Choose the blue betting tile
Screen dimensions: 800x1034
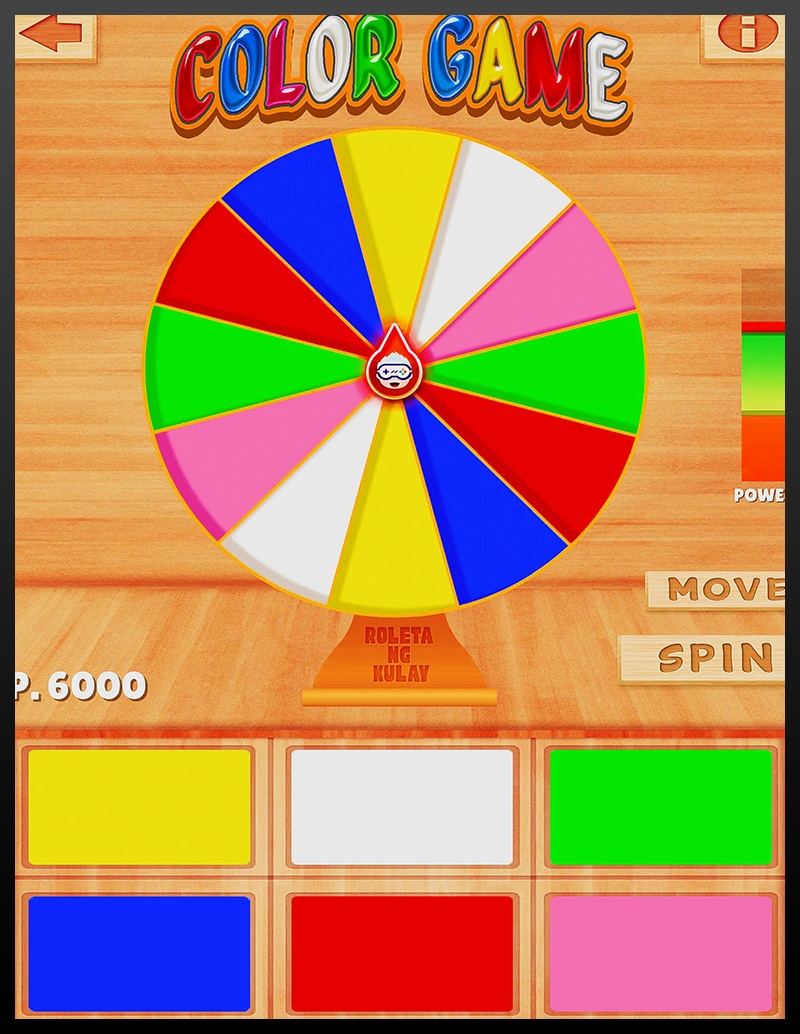(139, 953)
